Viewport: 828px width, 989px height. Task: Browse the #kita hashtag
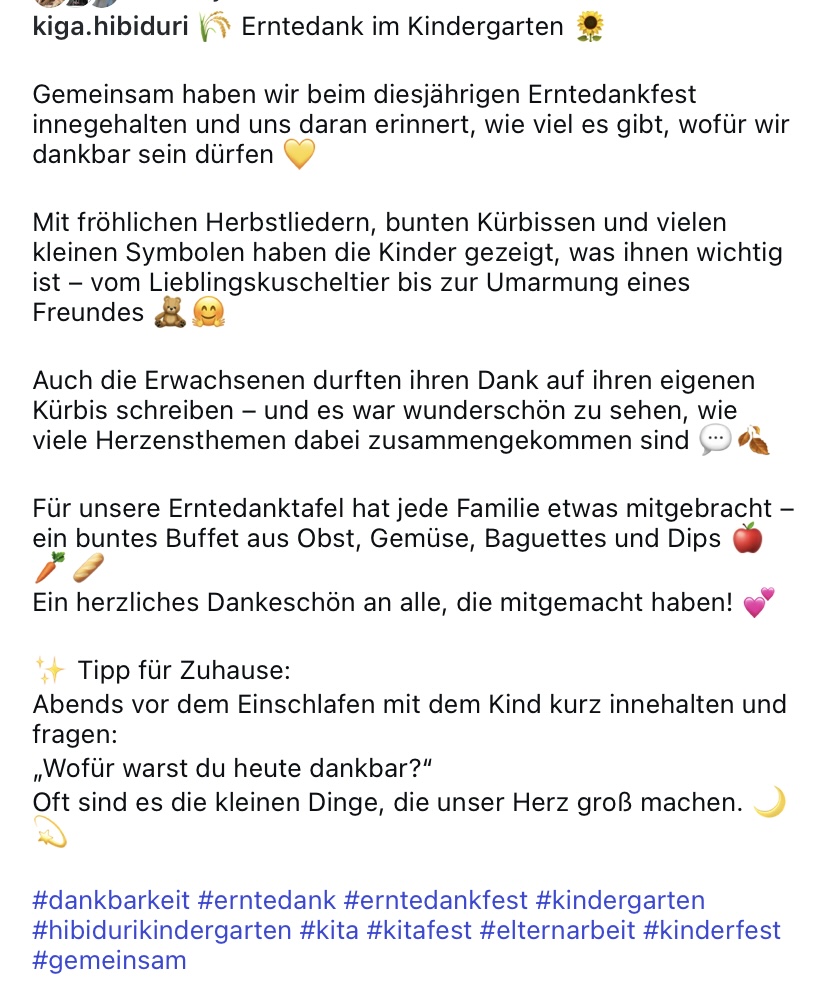point(330,931)
